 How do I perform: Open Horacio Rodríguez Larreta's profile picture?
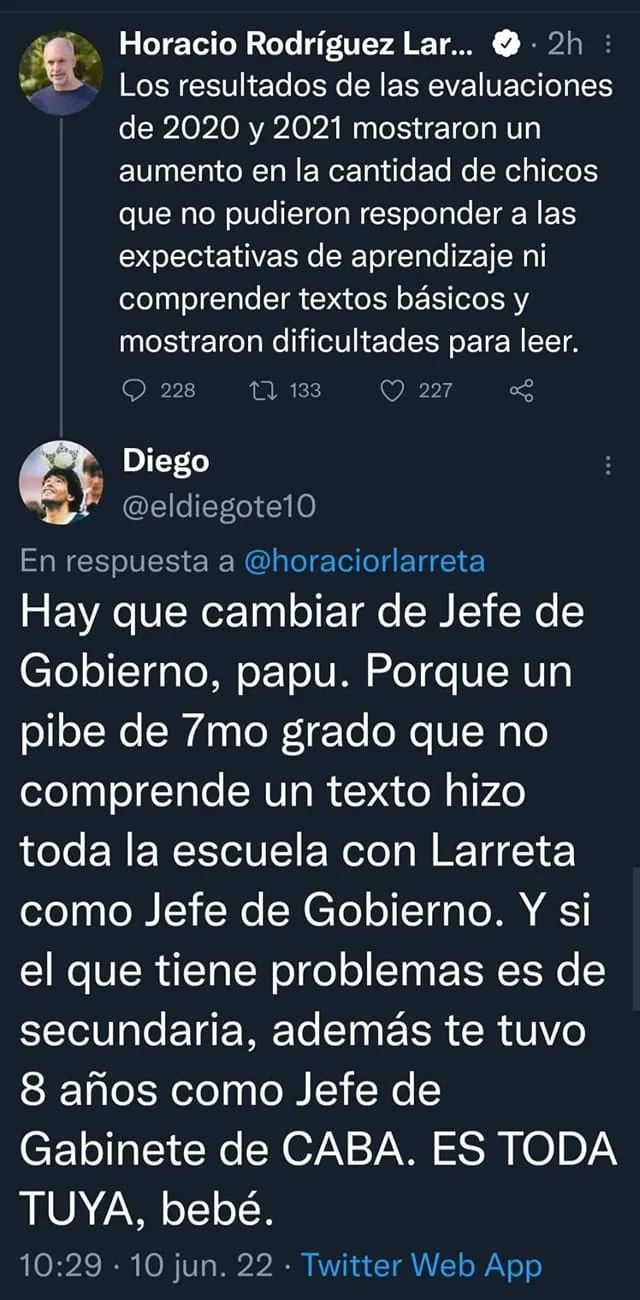coord(60,72)
